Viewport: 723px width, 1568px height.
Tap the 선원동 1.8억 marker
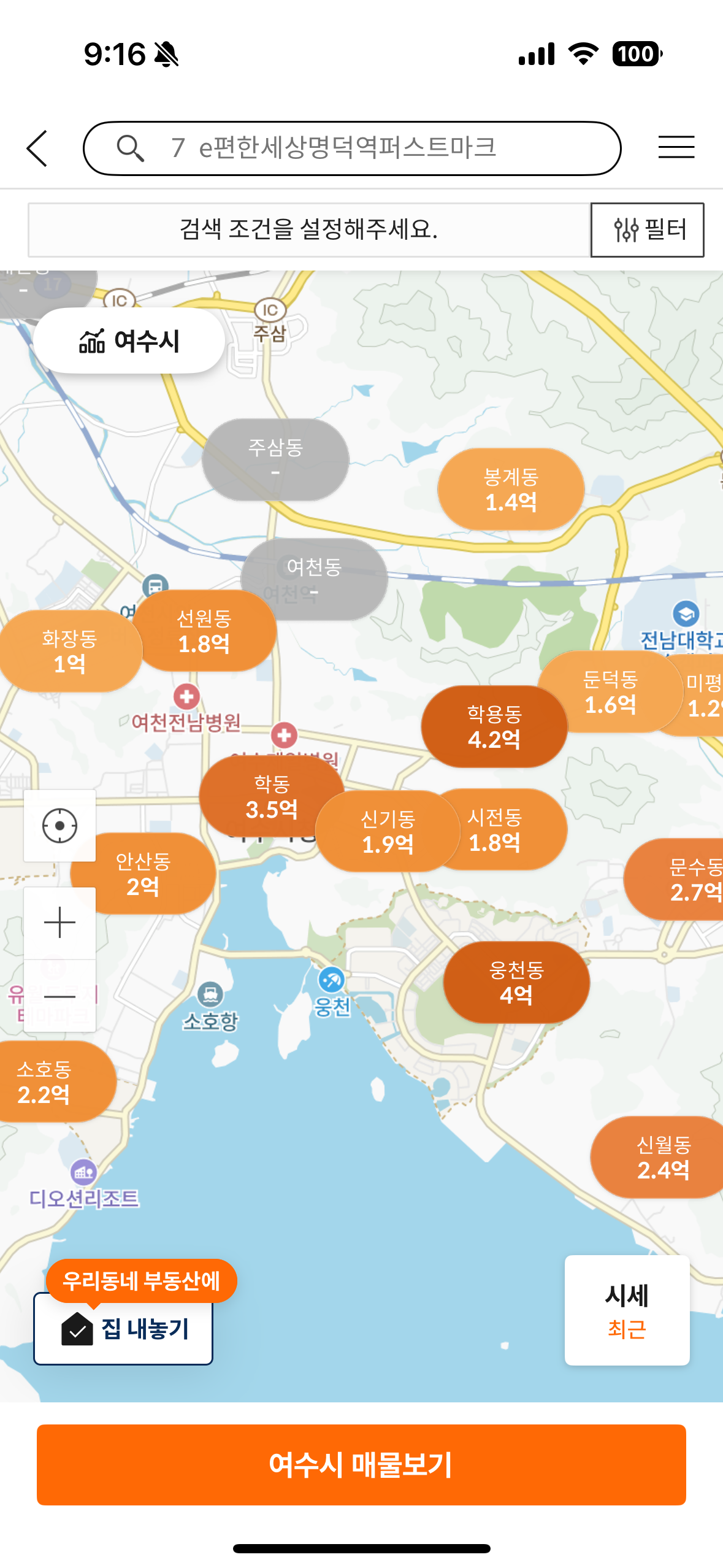pyautogui.click(x=204, y=631)
